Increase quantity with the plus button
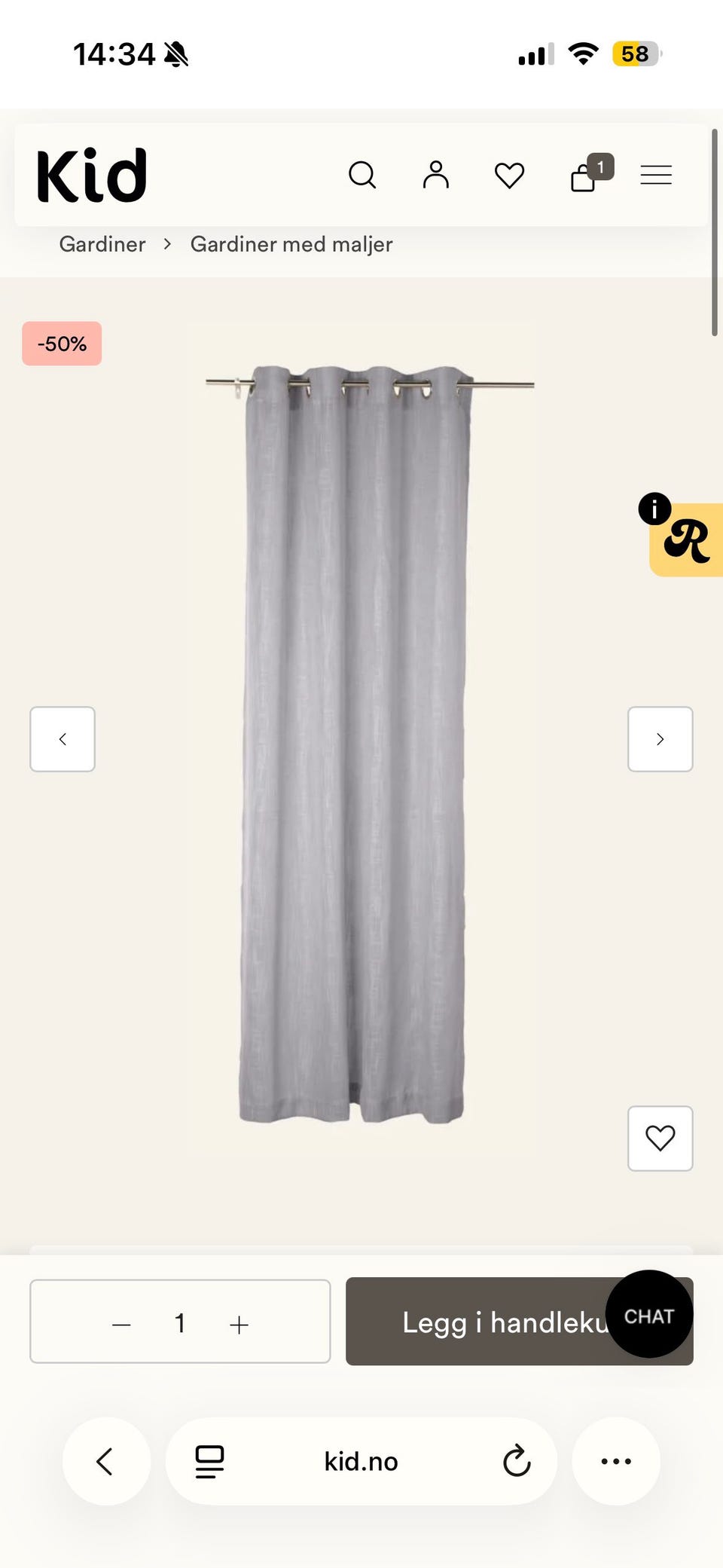Image resolution: width=723 pixels, height=1568 pixels. click(239, 1324)
